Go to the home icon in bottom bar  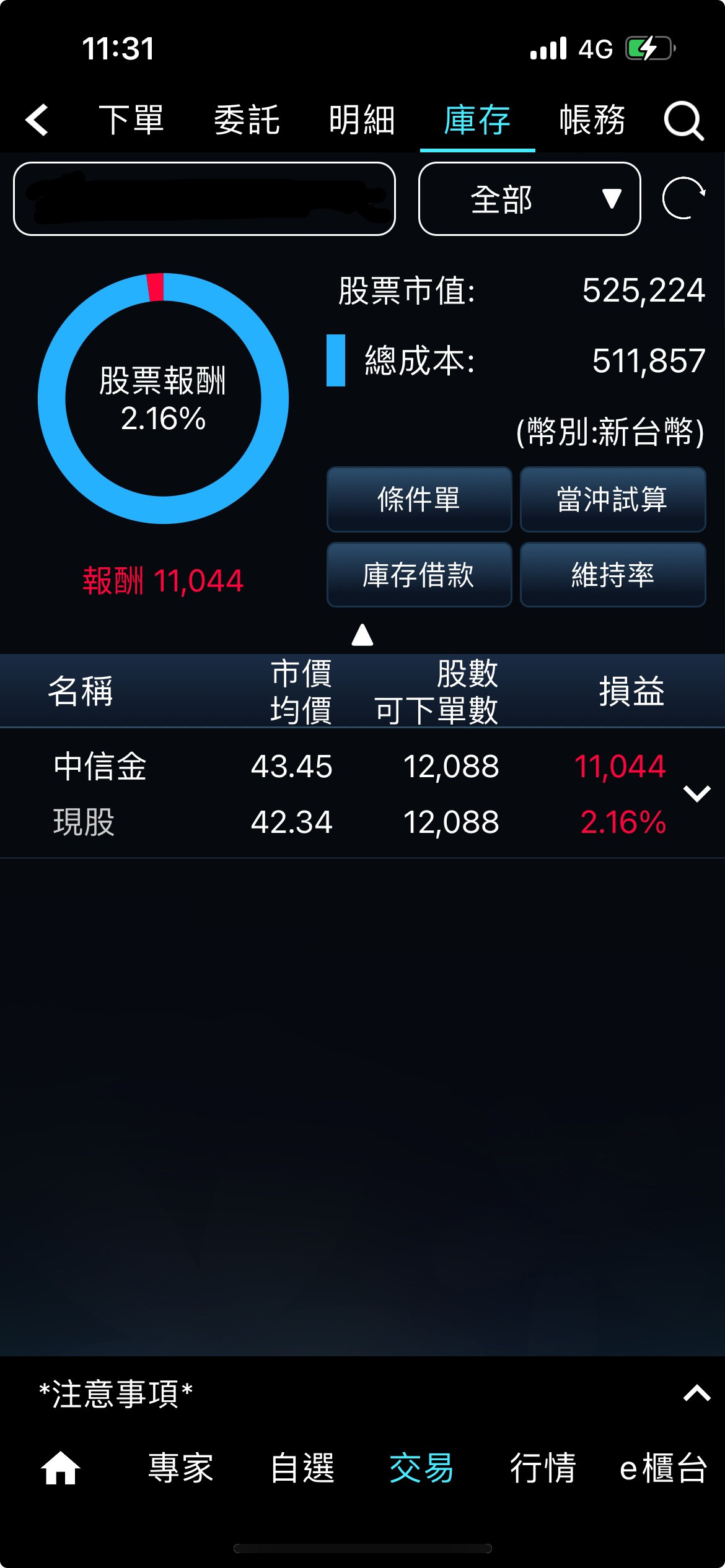(60, 1468)
